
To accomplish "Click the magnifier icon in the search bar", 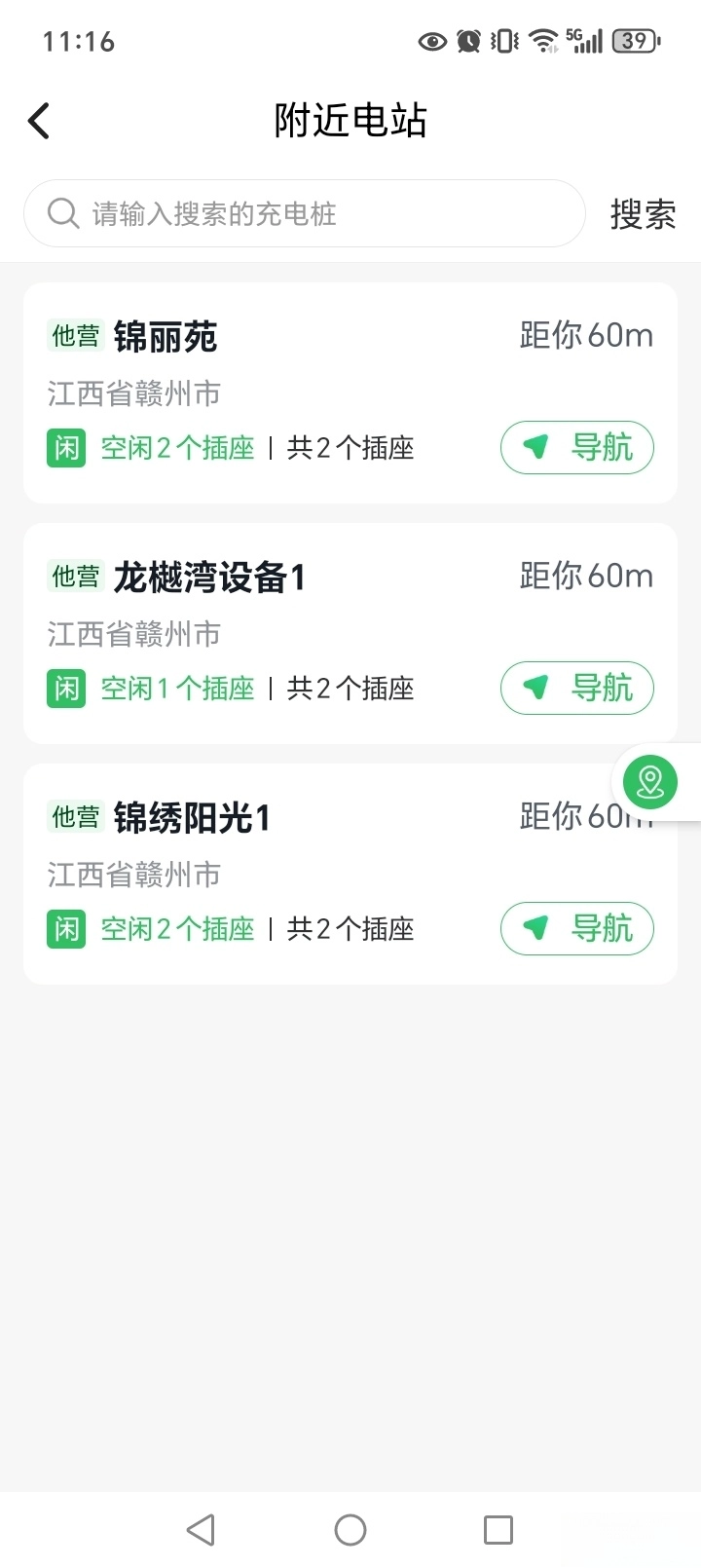I will [62, 213].
